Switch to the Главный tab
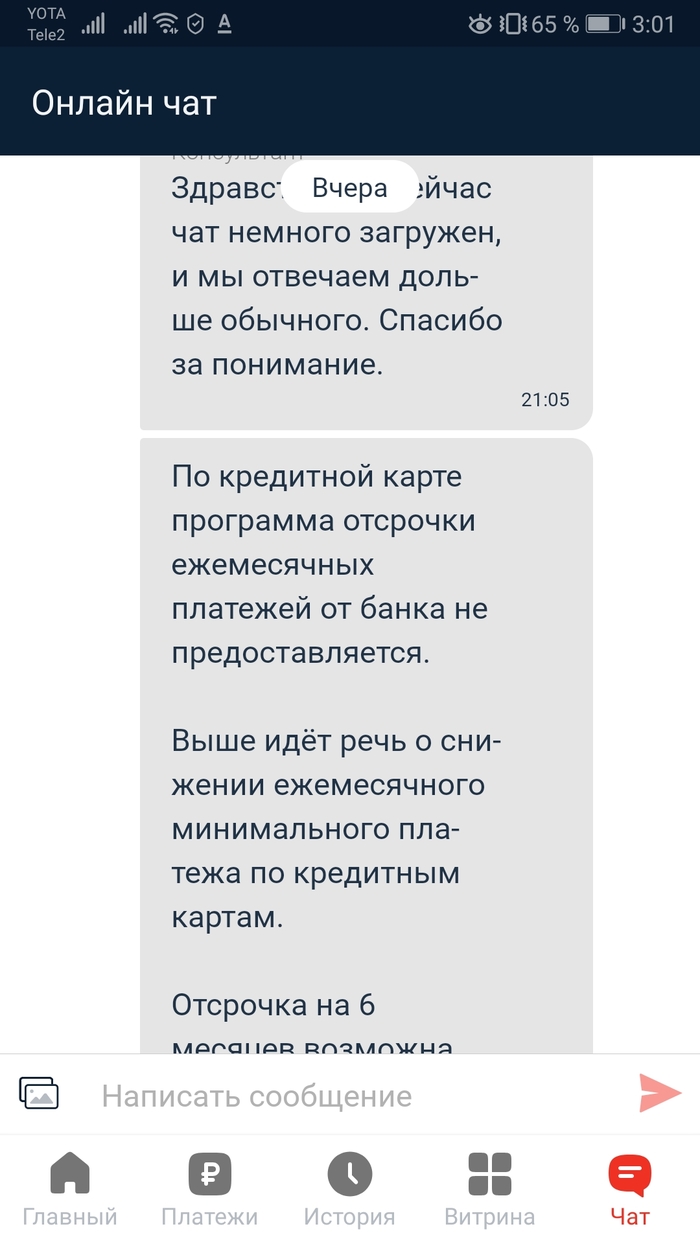The height and width of the screenshot is (1244, 700). pos(70,1189)
